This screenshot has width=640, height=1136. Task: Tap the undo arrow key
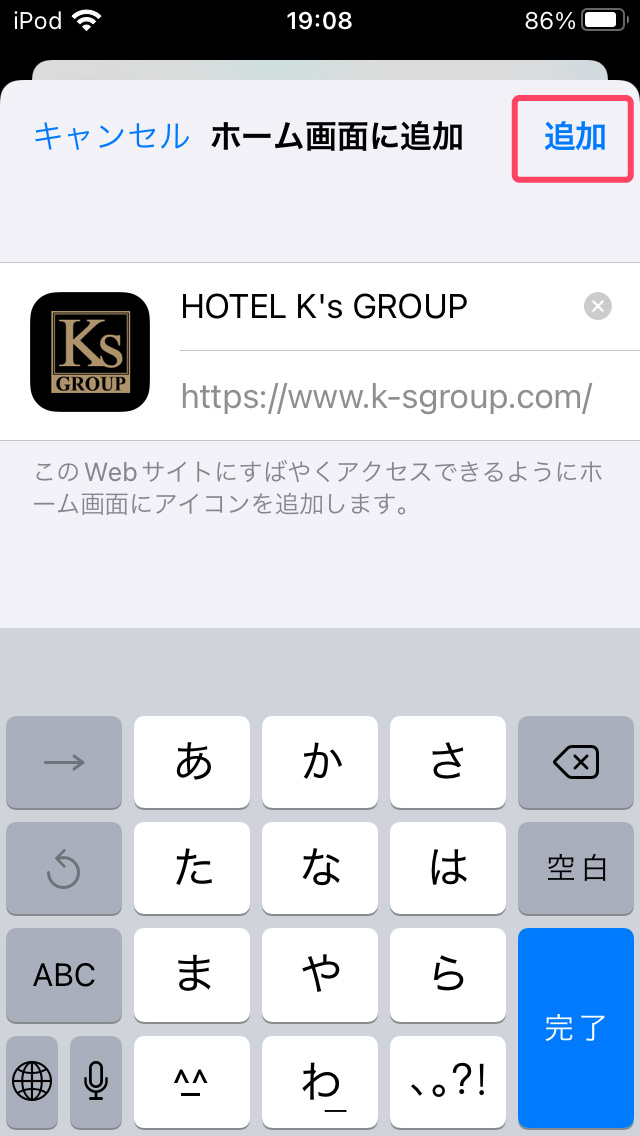coord(64,868)
